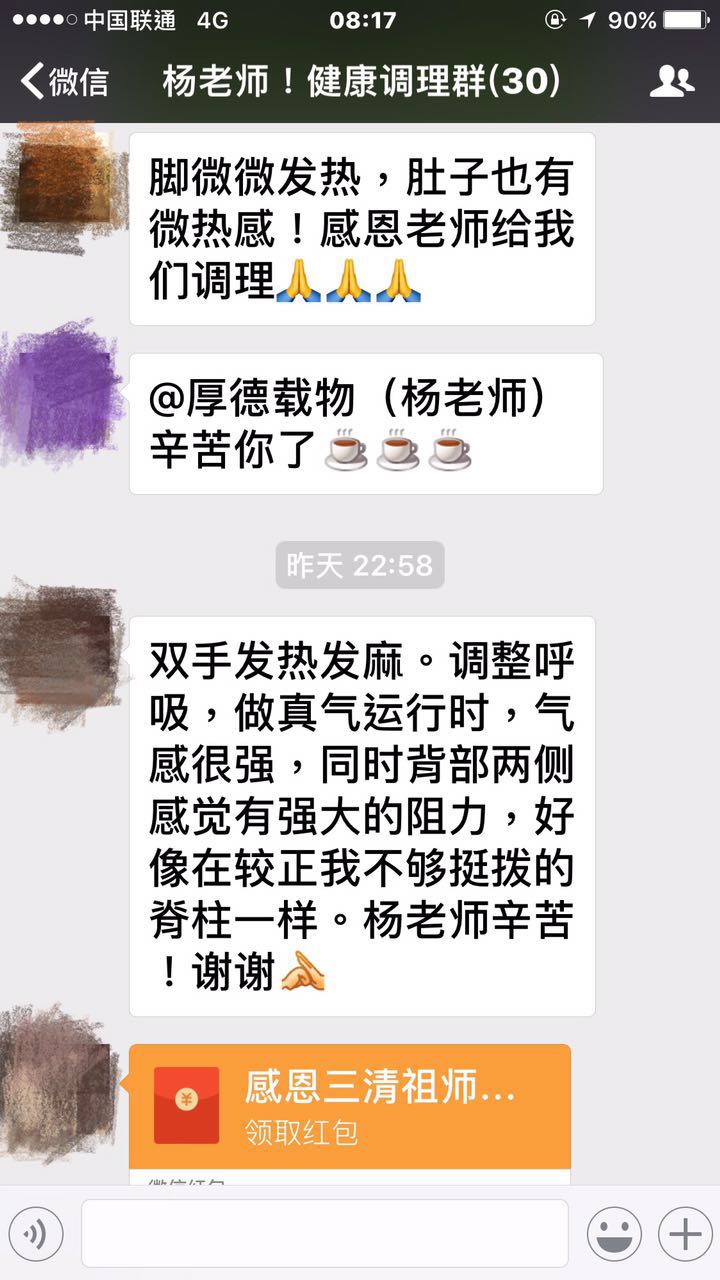Viewport: 720px width, 1280px height.
Task: Open the purple avatar's profile
Action: 62,392
